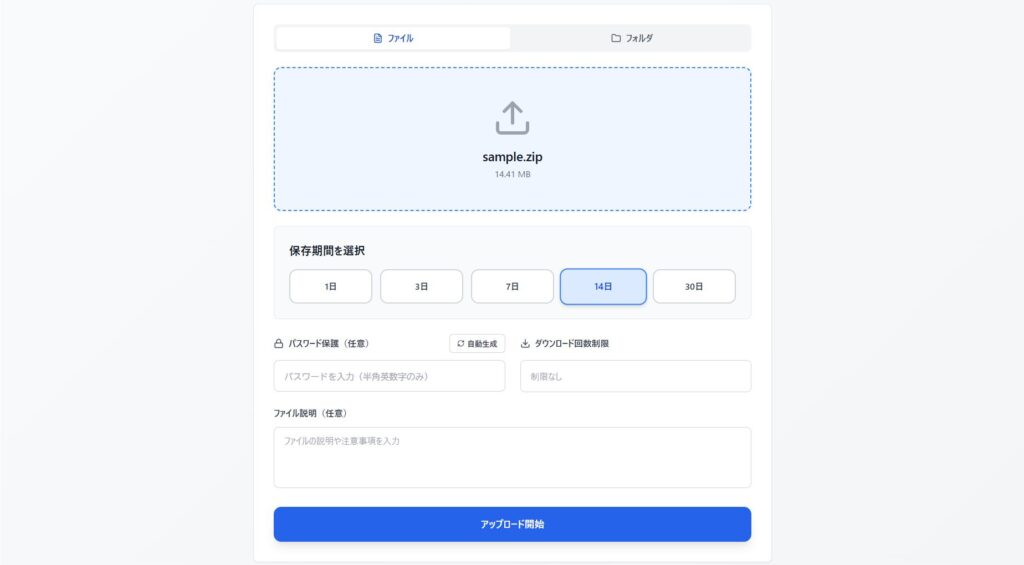Screen dimensions: 1024x565
Task: Switch to the フォルダ tab
Action: 631,38
